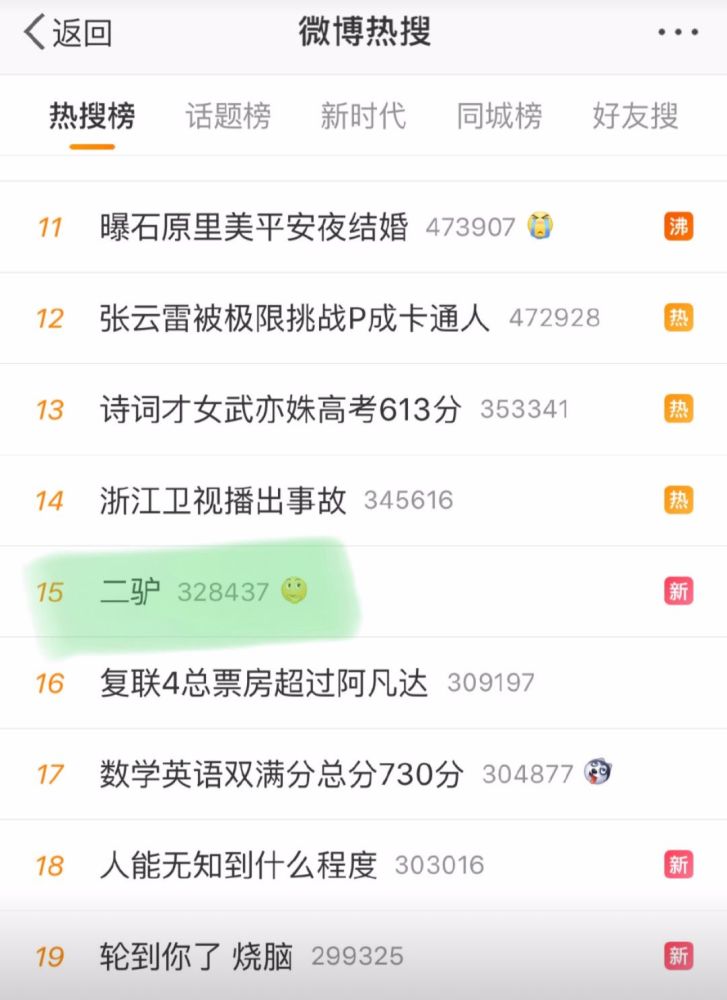Select the 人能无知到什么程度 topic

pos(238,865)
